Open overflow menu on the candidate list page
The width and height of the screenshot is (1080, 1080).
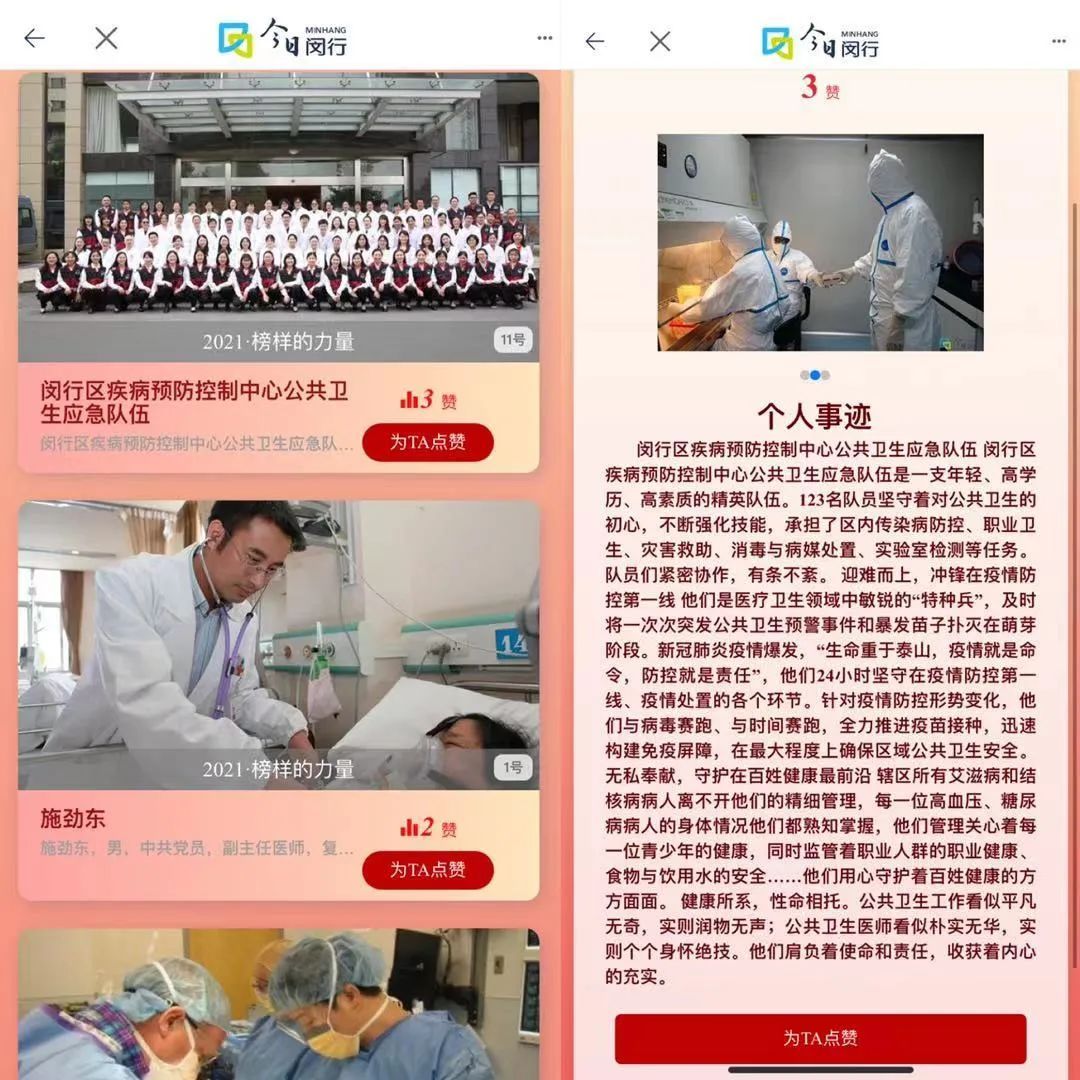point(545,38)
